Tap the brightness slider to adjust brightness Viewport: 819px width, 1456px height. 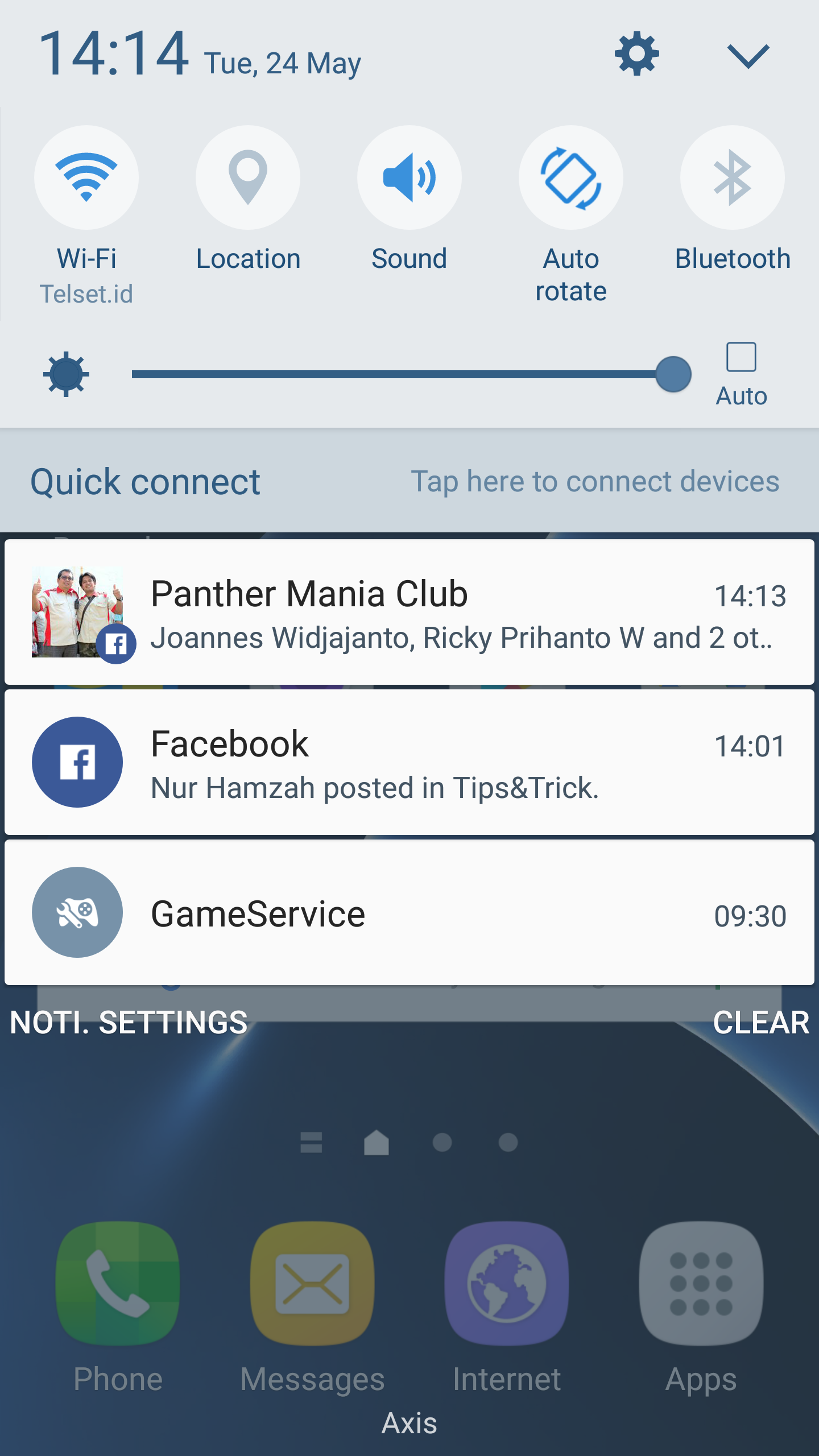tap(398, 374)
